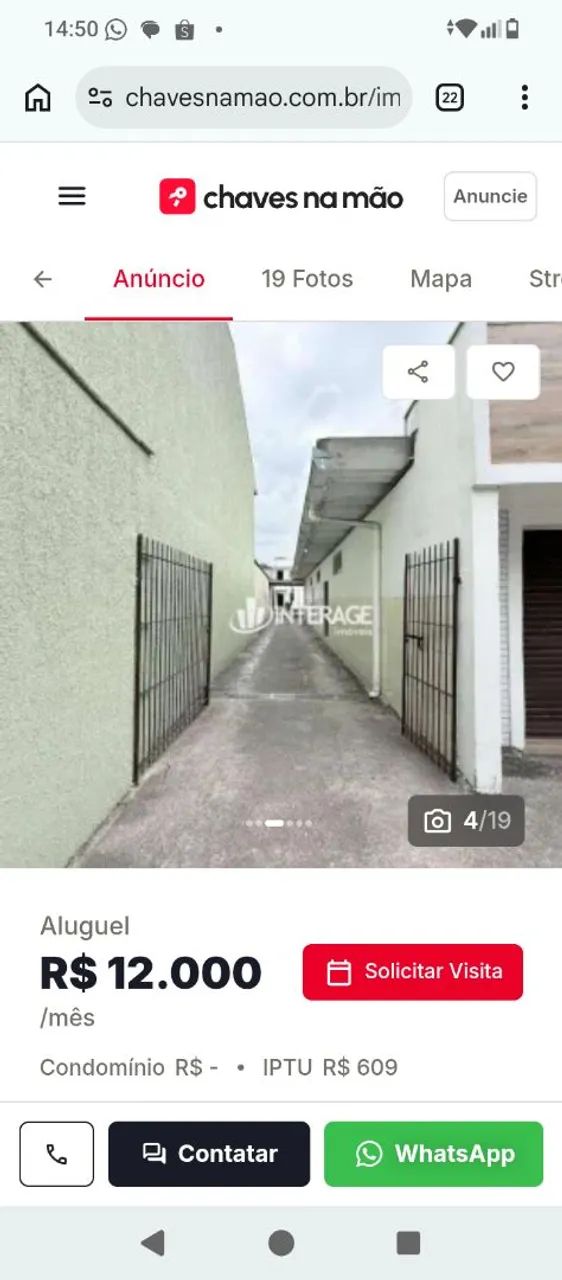Open the property photo fullscreen
The width and height of the screenshot is (562, 1280).
(281, 594)
